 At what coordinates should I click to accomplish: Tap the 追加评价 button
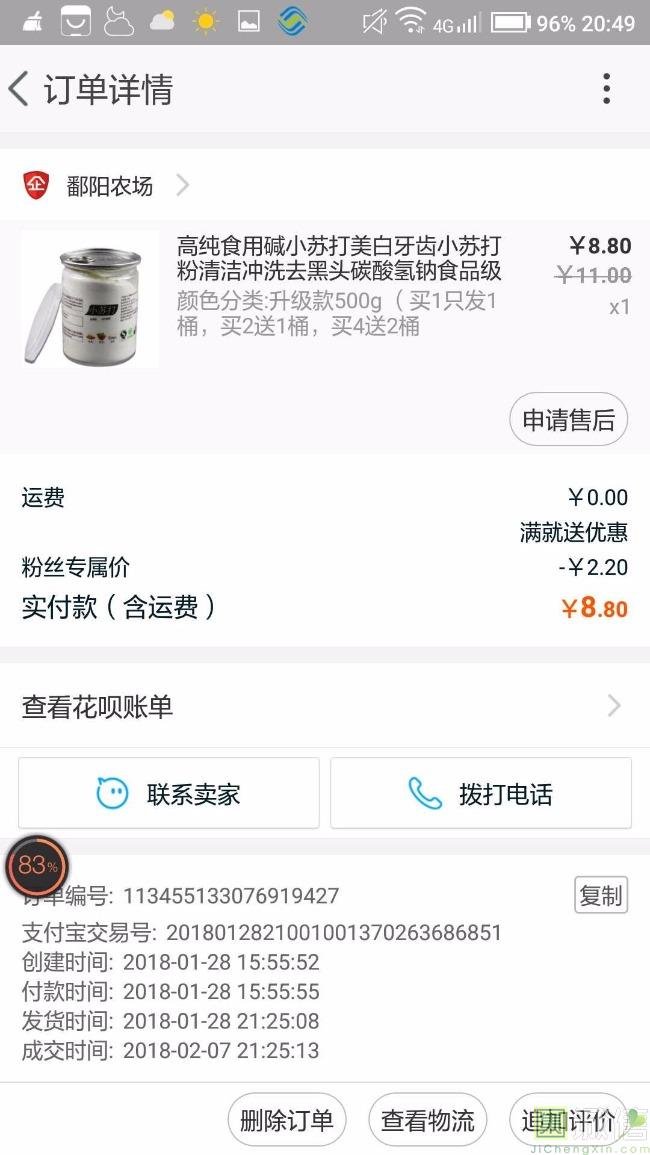567,1120
